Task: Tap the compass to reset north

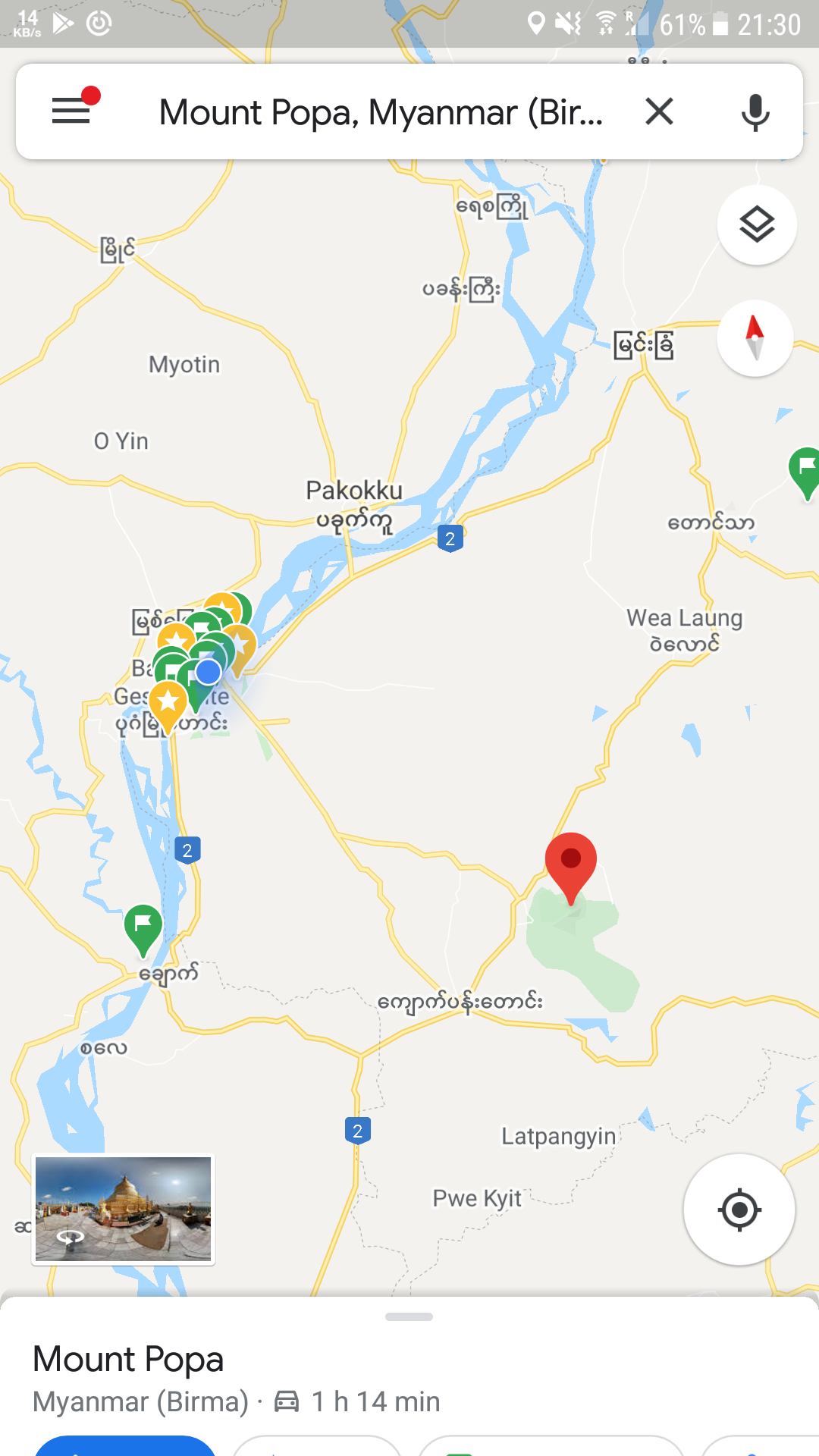Action: (x=755, y=337)
